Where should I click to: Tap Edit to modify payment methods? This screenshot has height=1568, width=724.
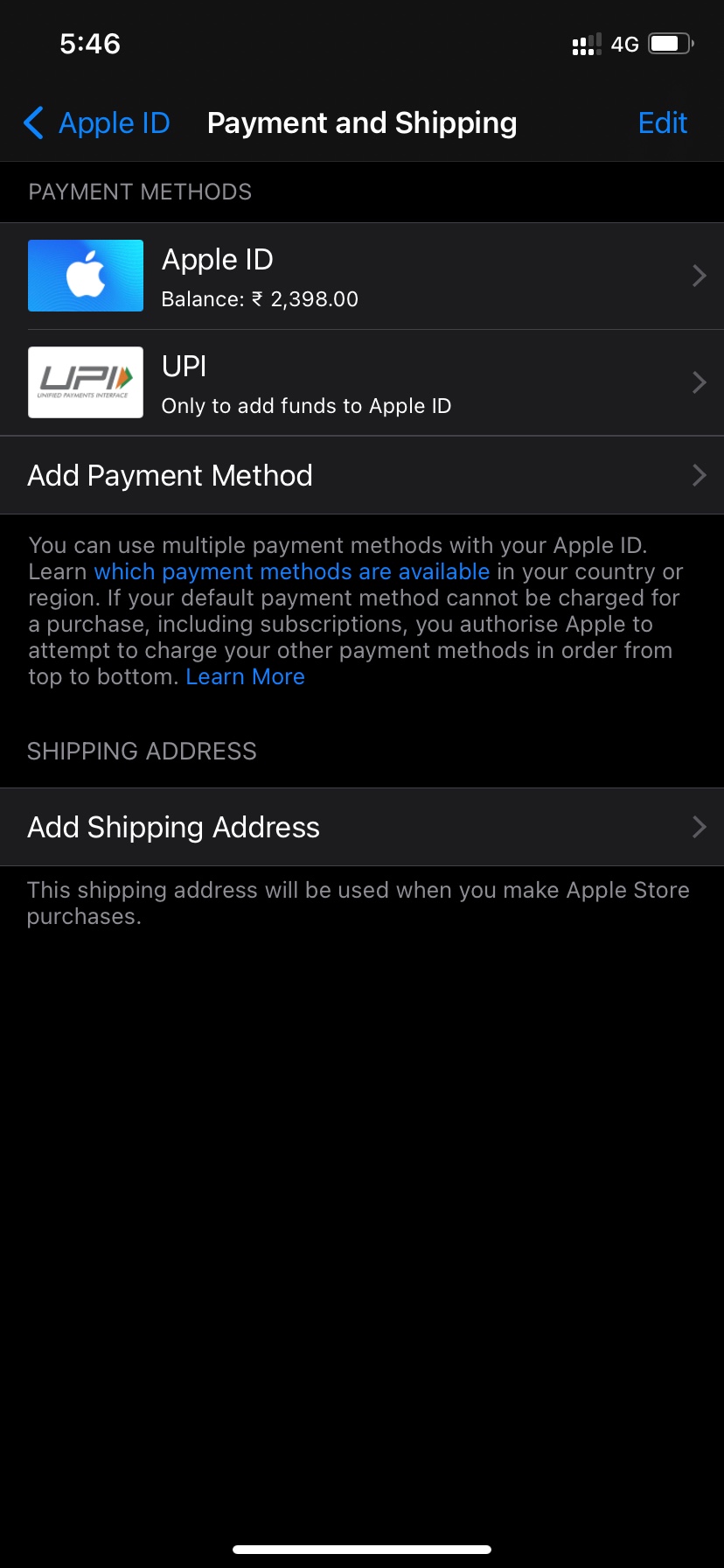(663, 123)
